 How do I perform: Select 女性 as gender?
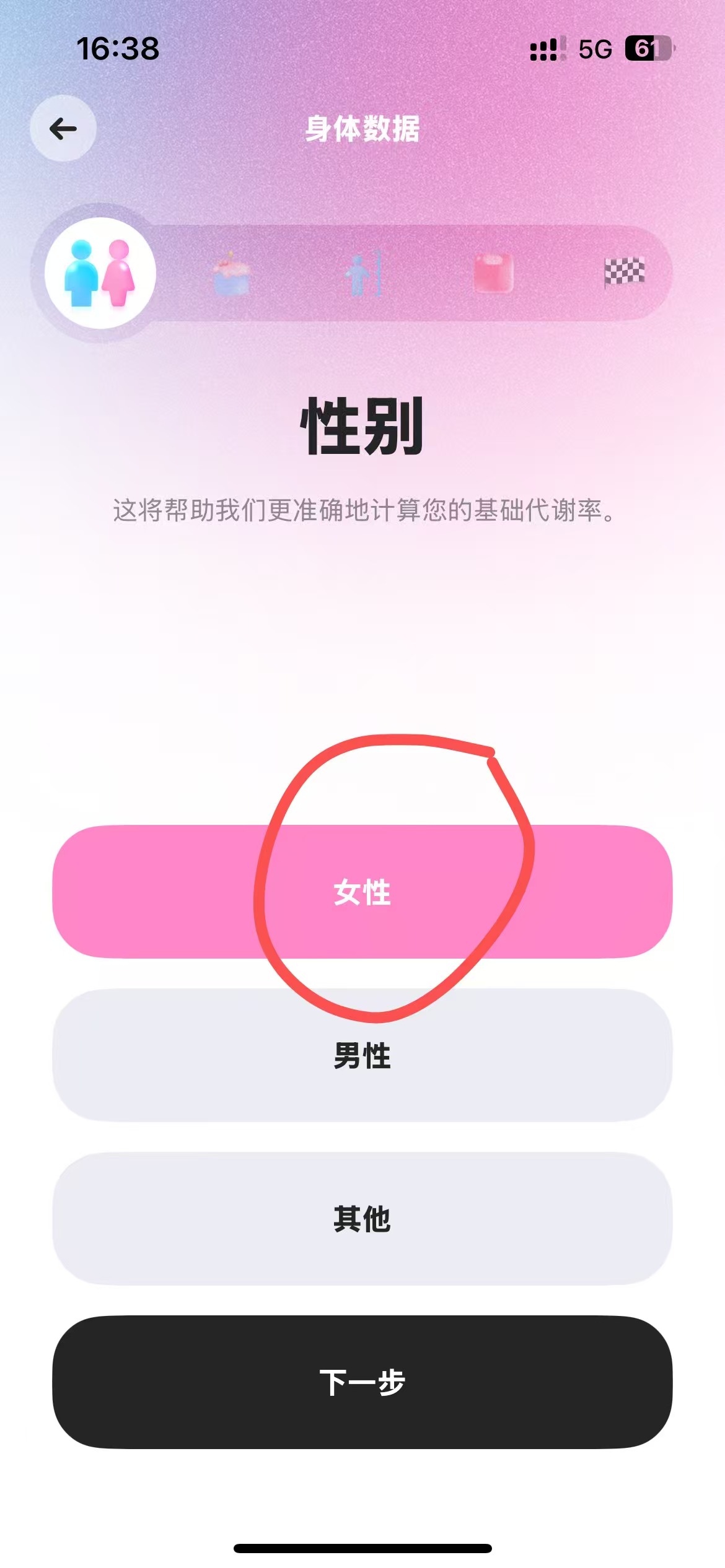(x=362, y=892)
